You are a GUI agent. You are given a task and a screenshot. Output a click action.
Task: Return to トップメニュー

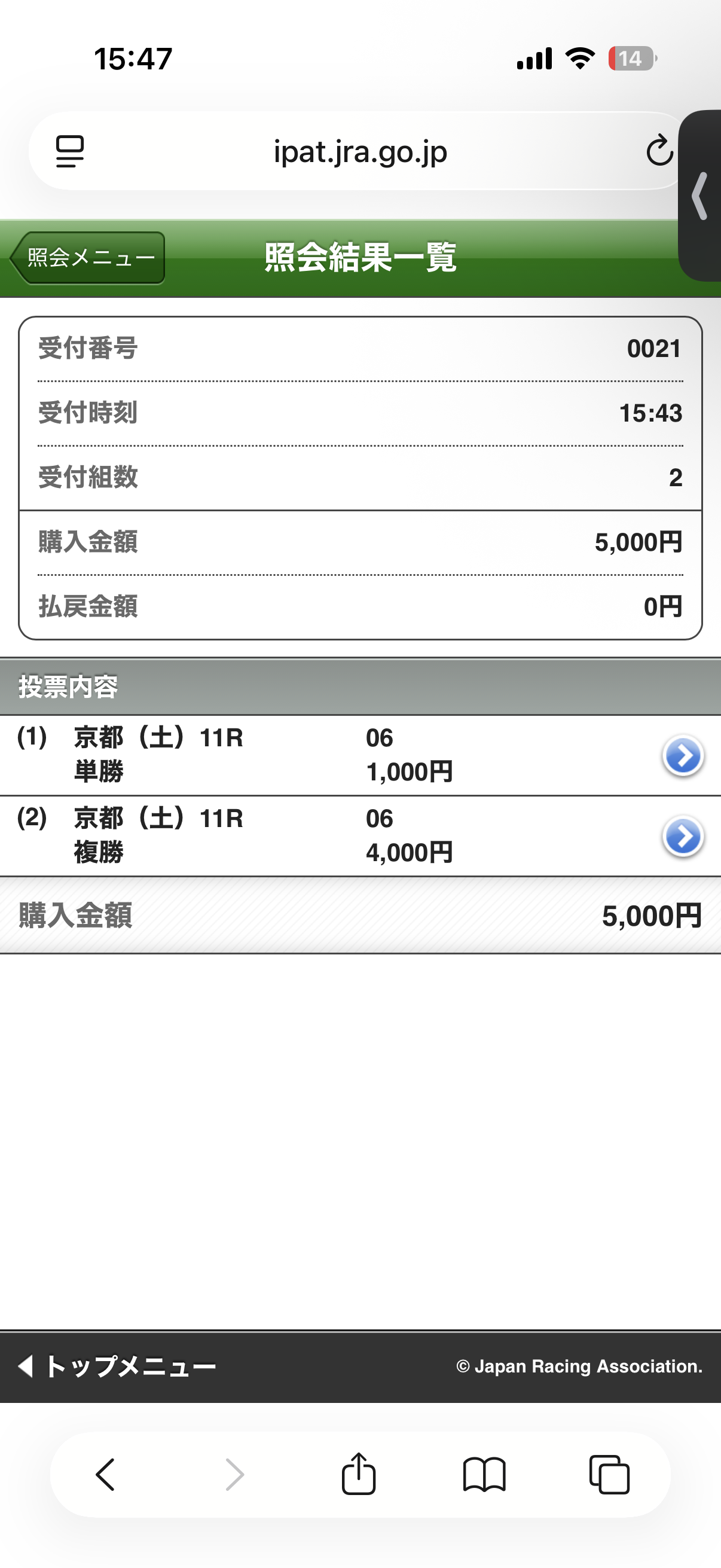click(x=118, y=1366)
